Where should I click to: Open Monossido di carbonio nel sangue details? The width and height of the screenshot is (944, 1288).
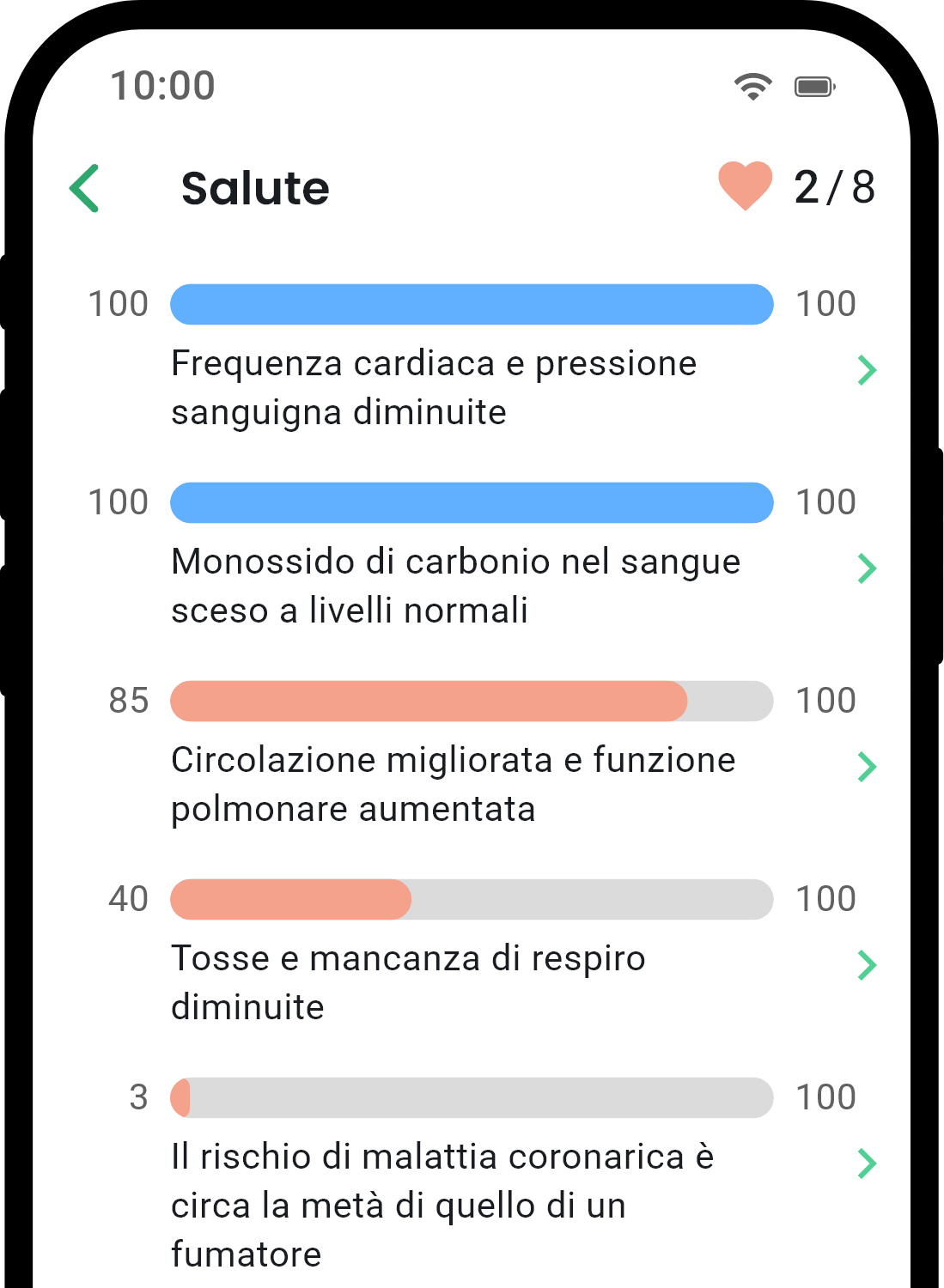click(x=867, y=568)
